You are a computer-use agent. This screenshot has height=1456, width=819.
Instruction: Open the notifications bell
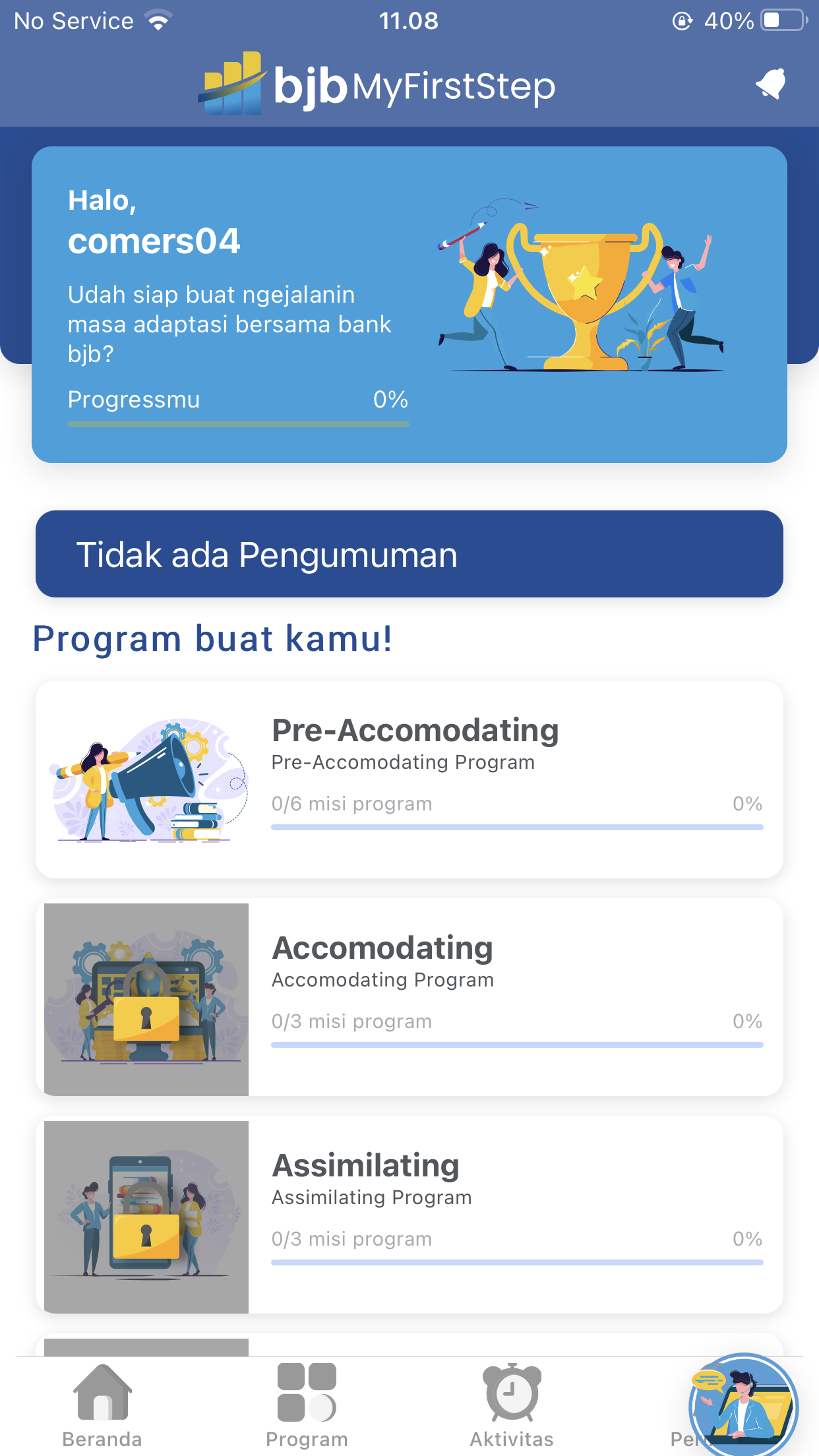coord(770,84)
